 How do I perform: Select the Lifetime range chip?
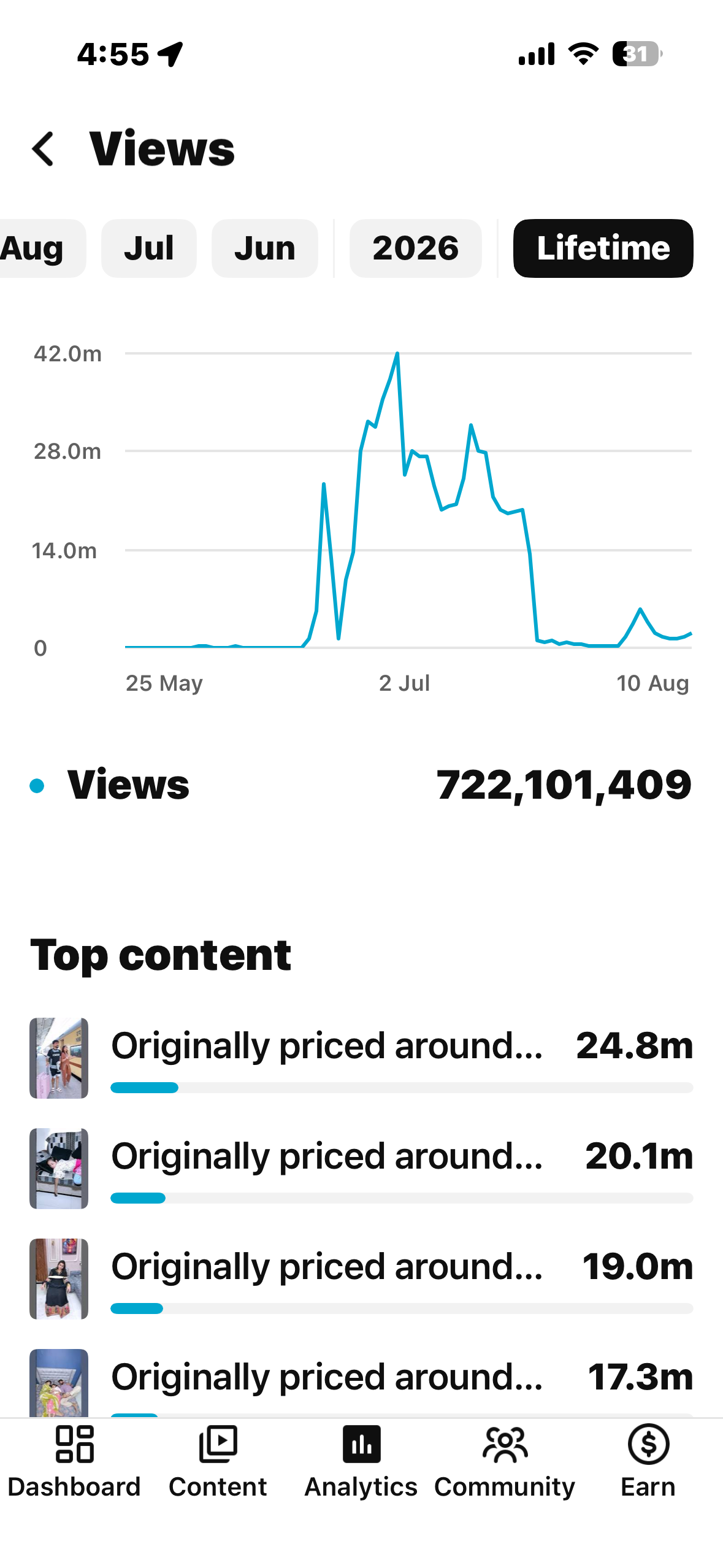[603, 248]
